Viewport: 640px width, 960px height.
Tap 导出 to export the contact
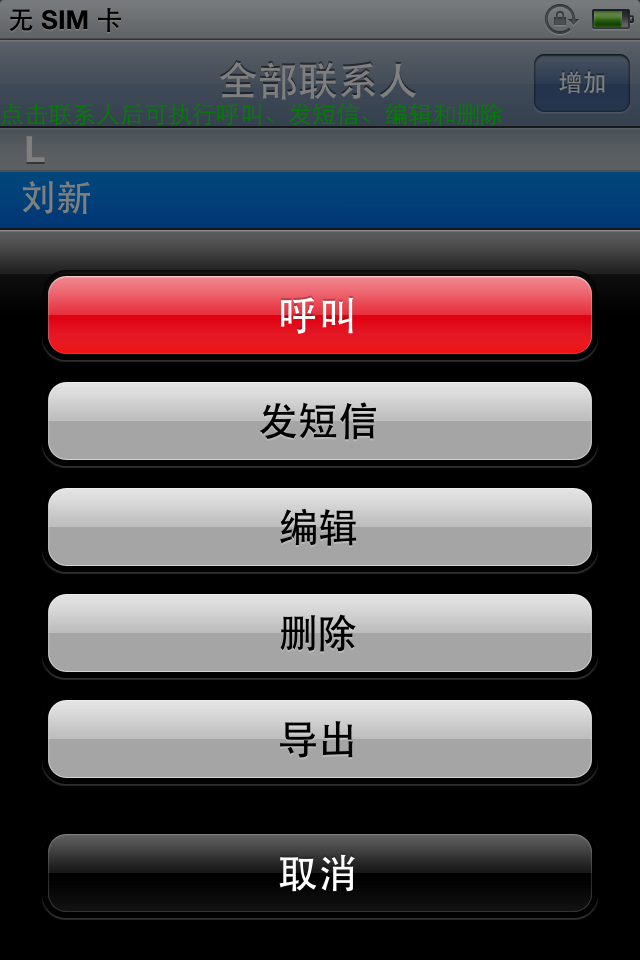[x=320, y=739]
